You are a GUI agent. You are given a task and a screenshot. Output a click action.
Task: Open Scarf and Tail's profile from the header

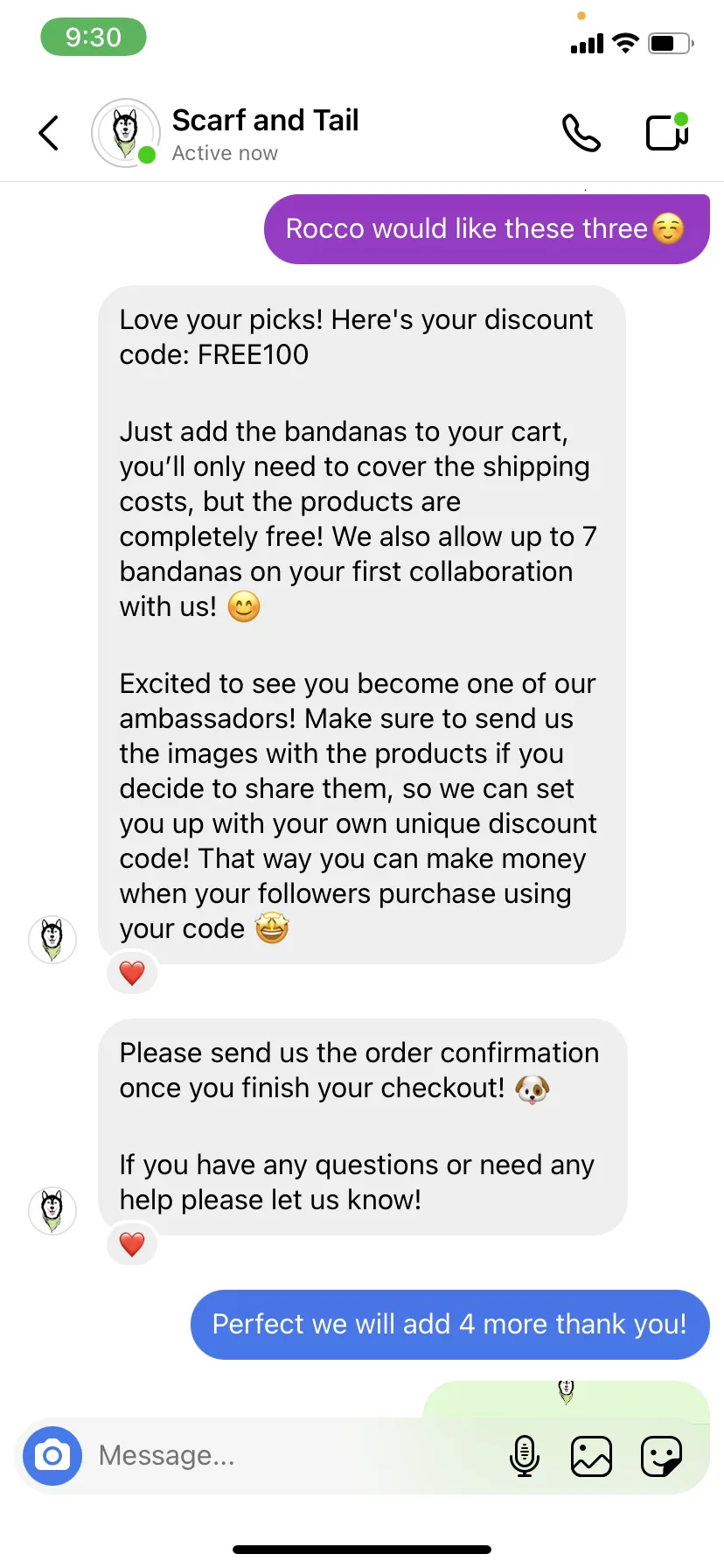coord(227,133)
